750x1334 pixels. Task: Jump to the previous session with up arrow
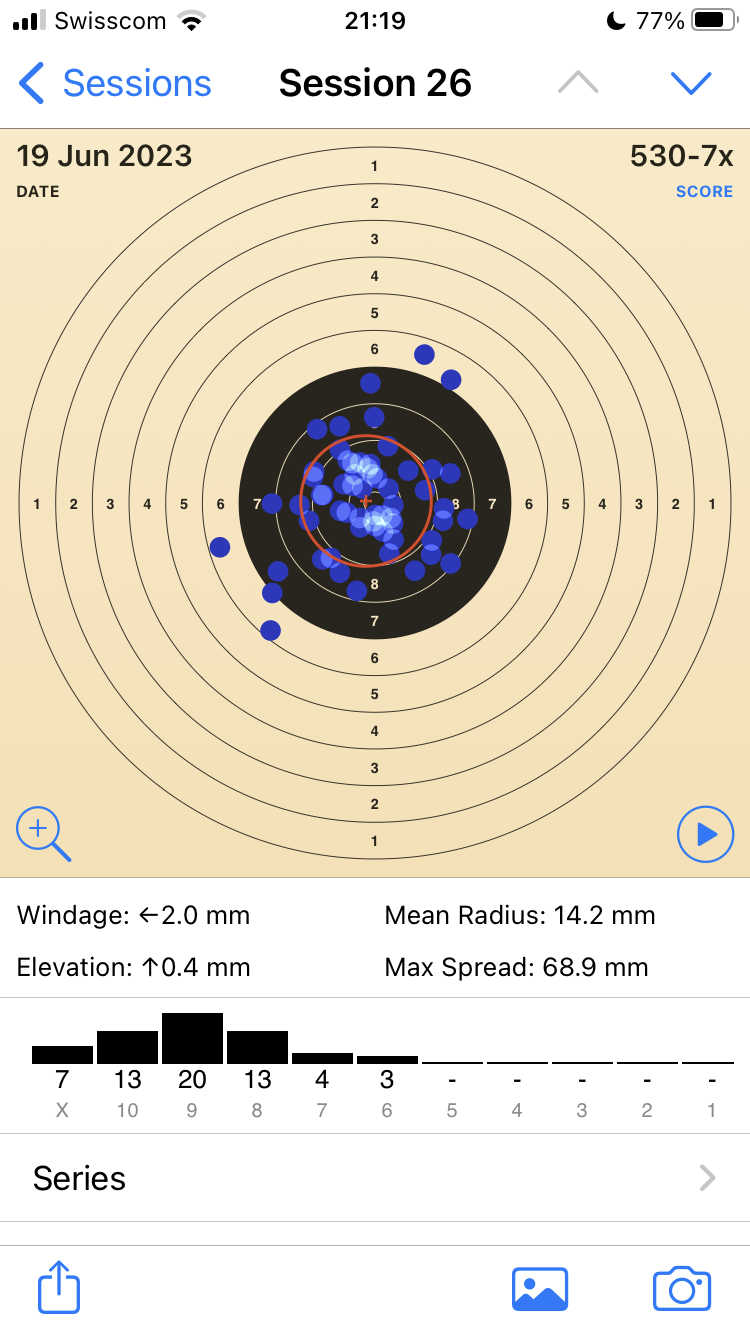[x=578, y=83]
